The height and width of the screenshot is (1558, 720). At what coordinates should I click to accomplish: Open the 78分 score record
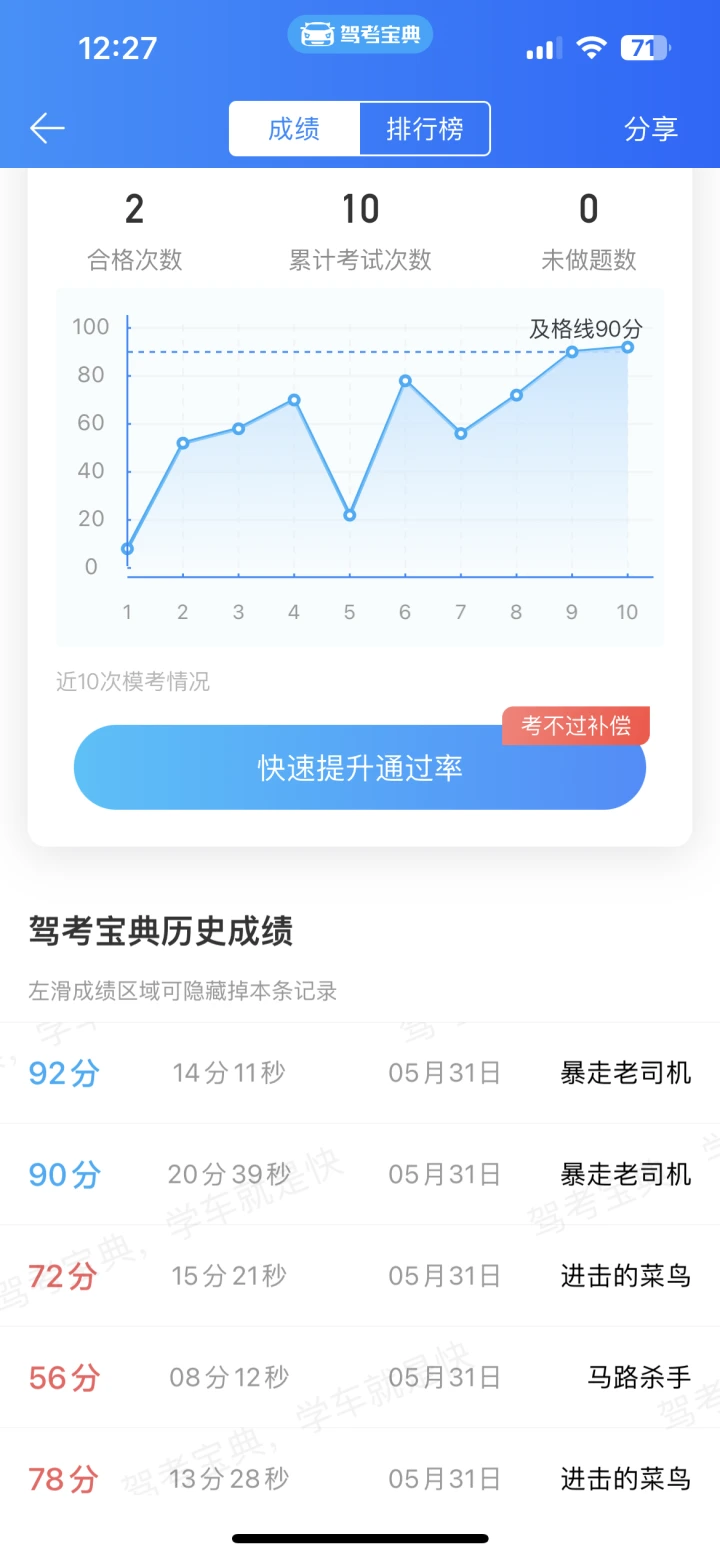click(360, 1478)
